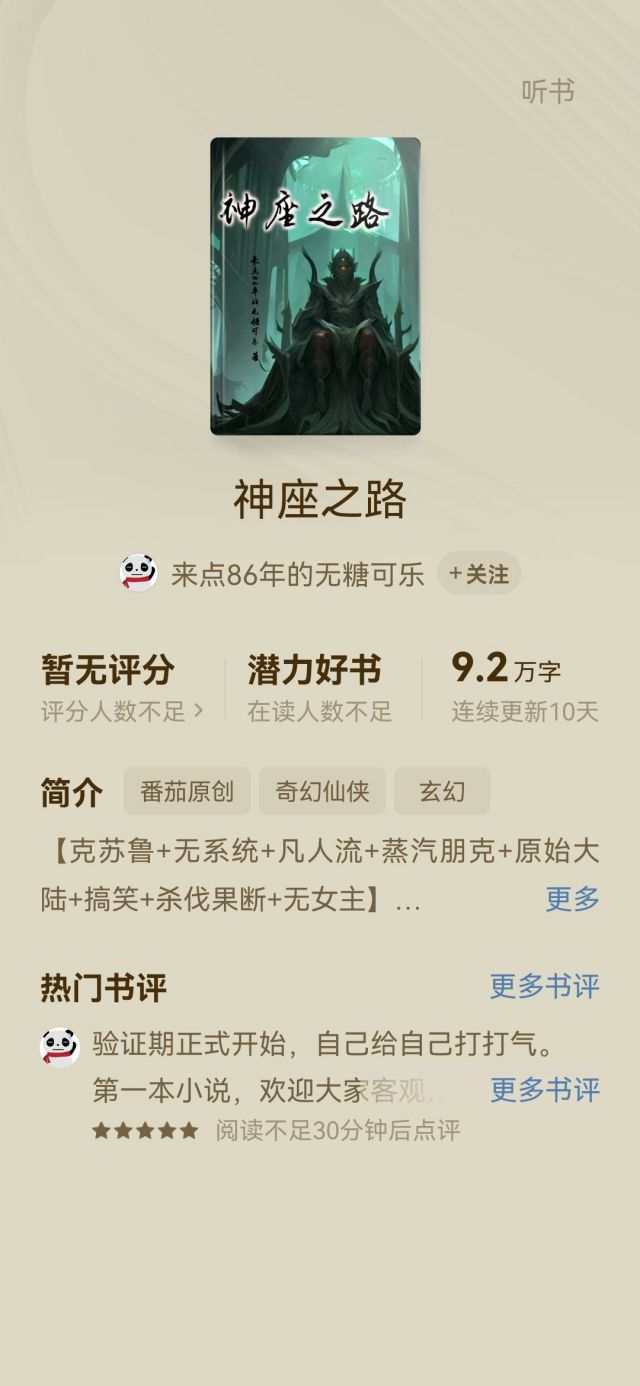Follow the author with +关注

pyautogui.click(x=479, y=574)
